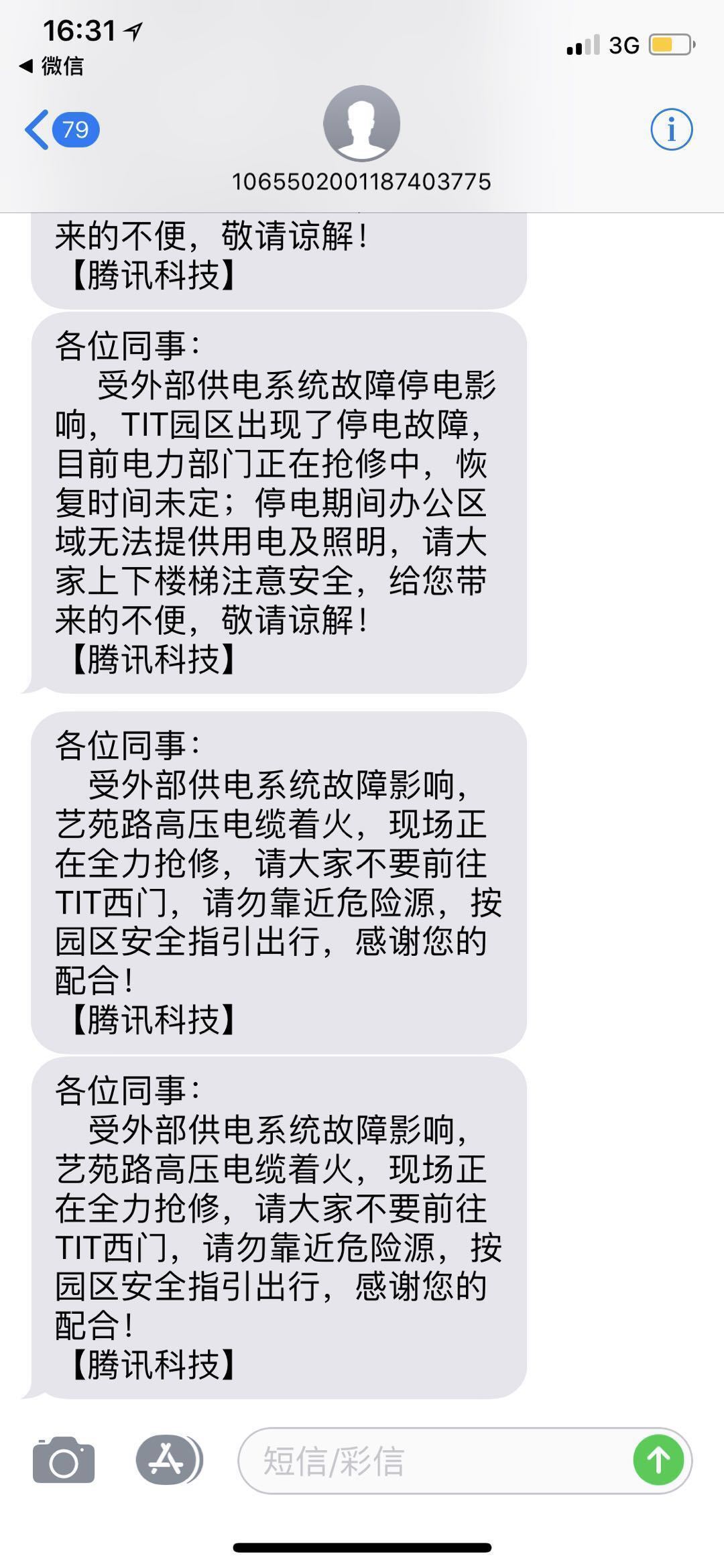Open contact details info icon
The height and width of the screenshot is (1568, 724).
coord(671,129)
